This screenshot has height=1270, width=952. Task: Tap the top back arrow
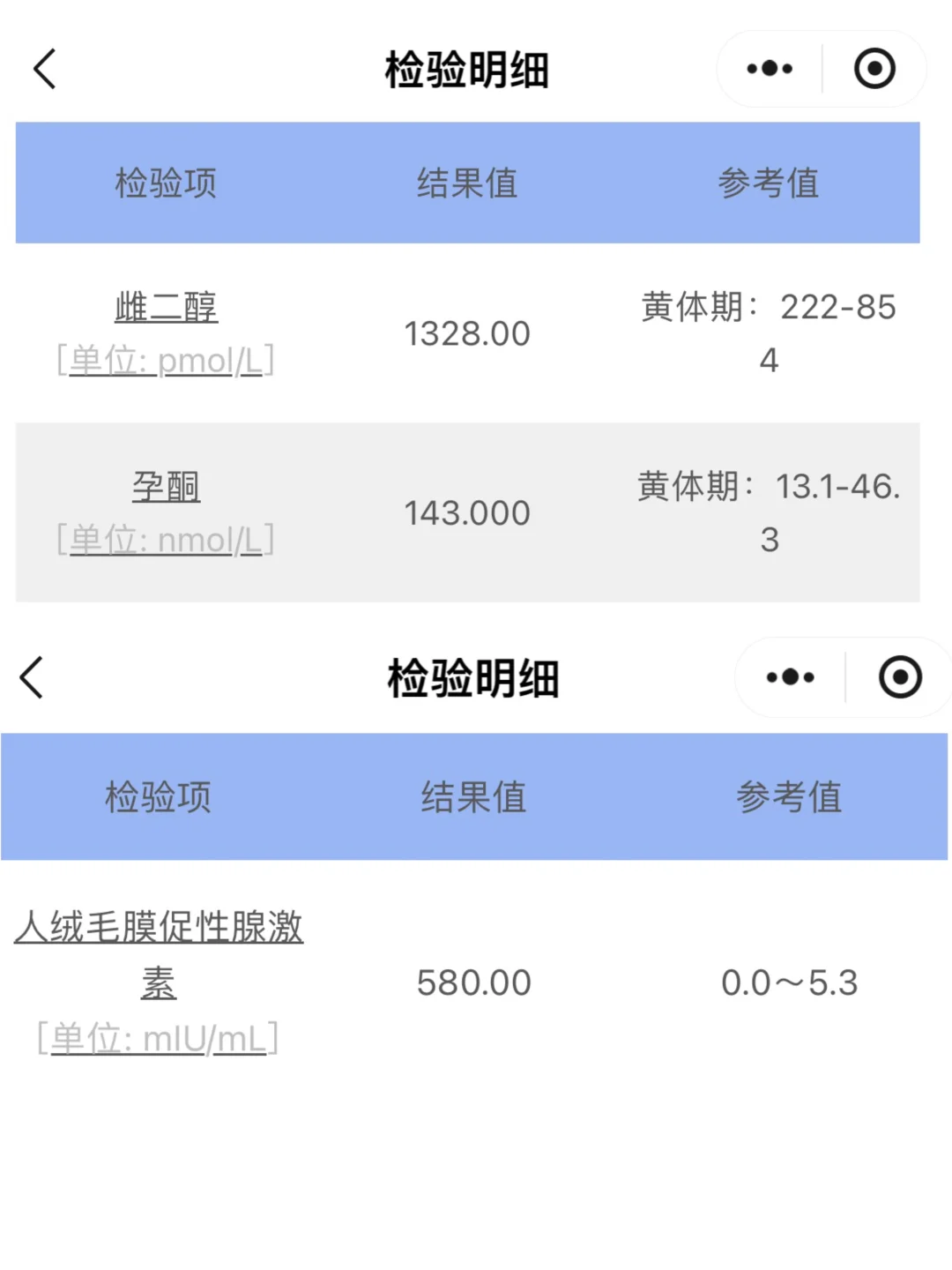43,69
